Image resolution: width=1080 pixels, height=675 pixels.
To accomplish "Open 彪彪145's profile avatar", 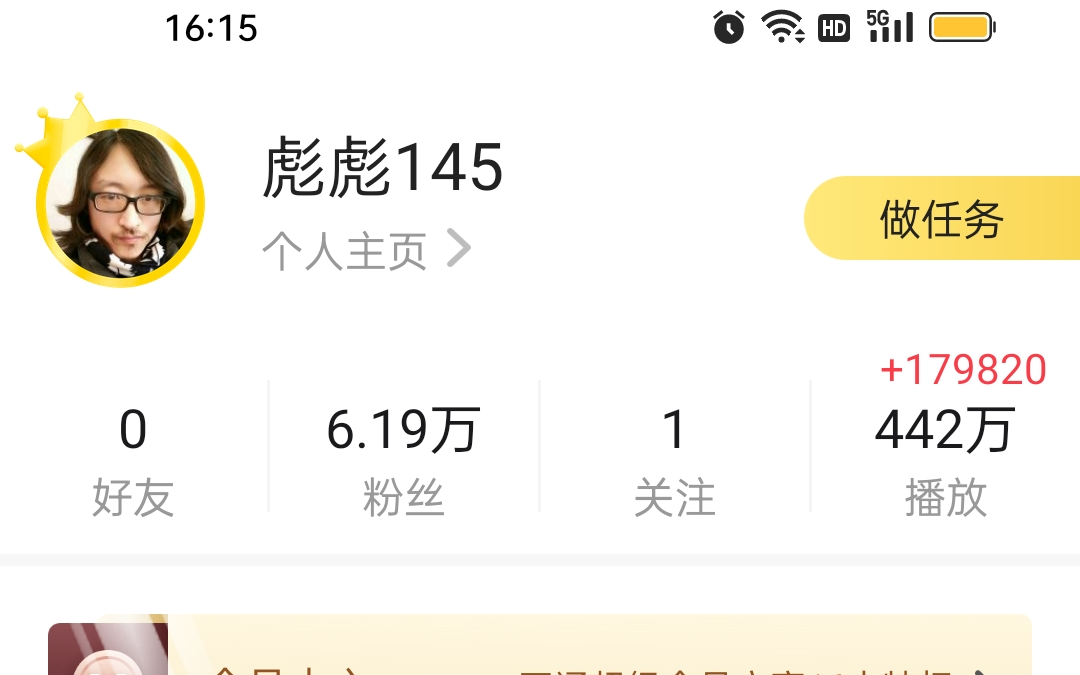I will tap(121, 202).
